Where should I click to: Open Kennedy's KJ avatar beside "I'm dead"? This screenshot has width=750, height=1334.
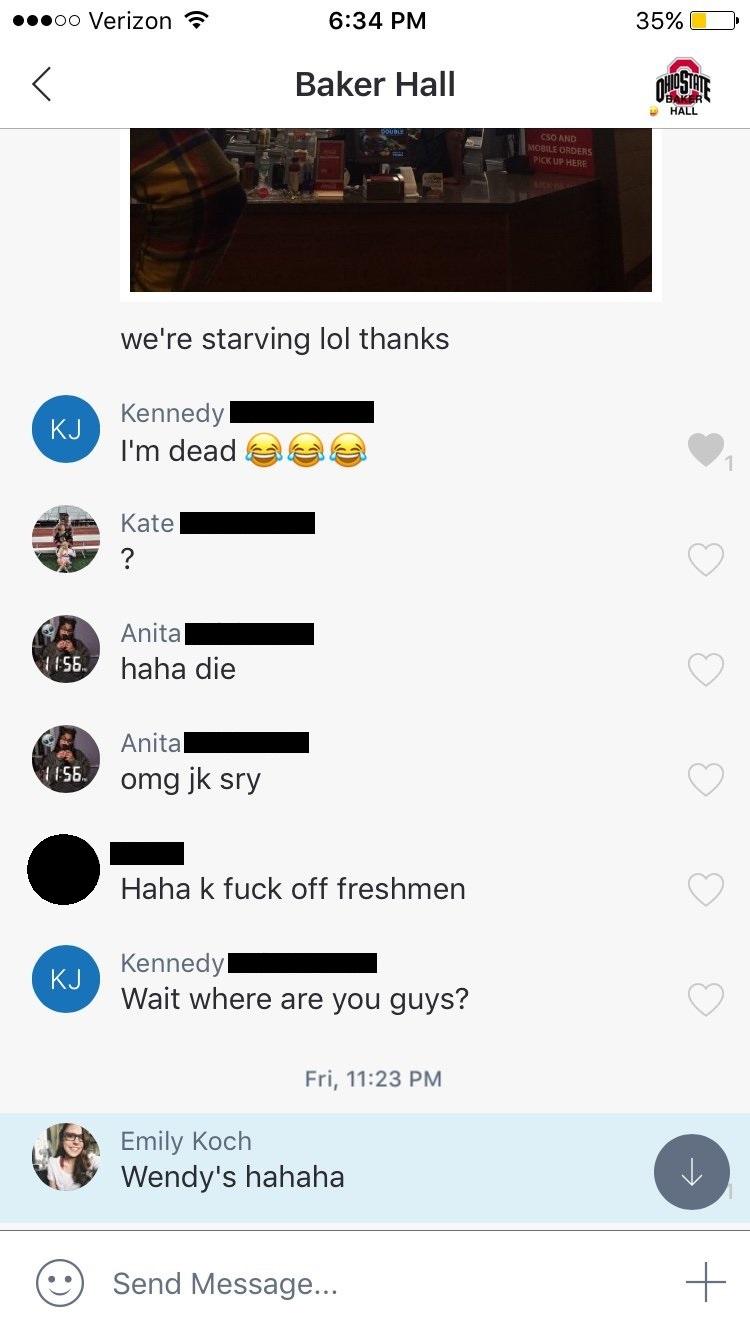coord(66,429)
